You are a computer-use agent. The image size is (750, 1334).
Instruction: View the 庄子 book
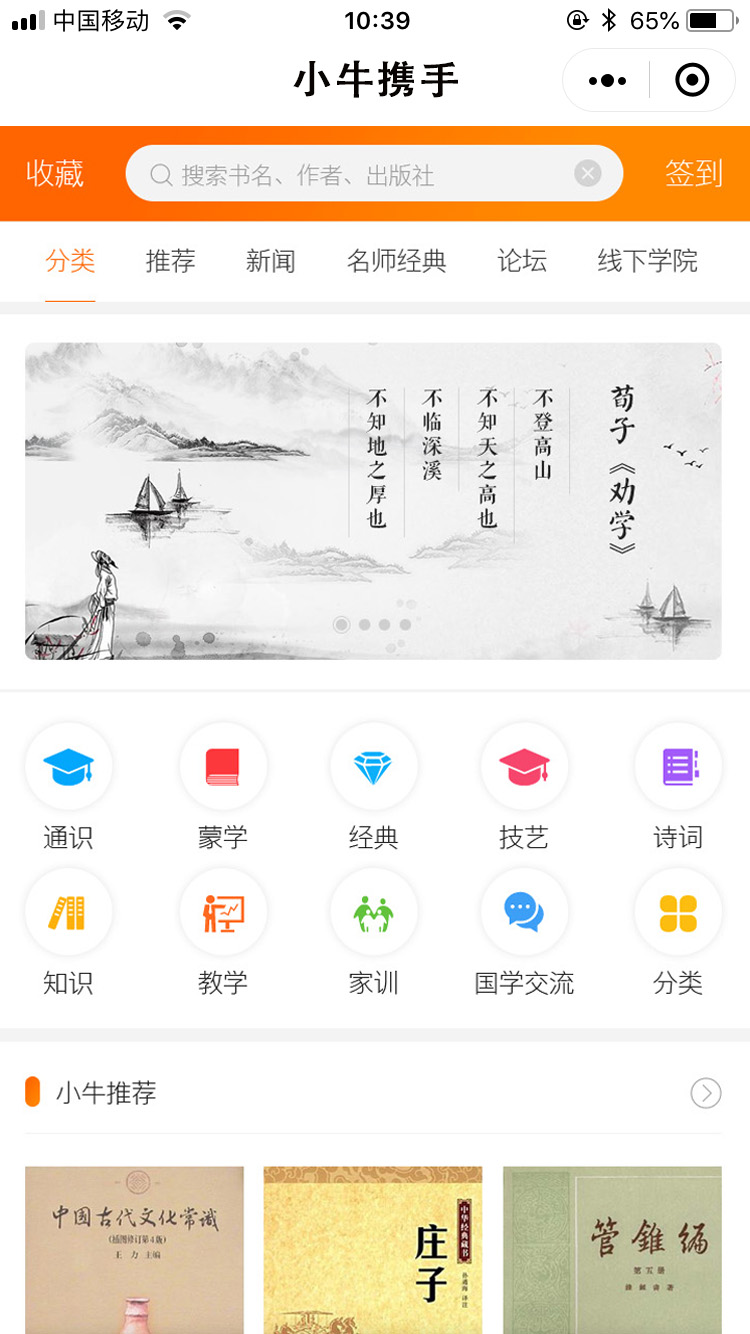click(x=373, y=1249)
